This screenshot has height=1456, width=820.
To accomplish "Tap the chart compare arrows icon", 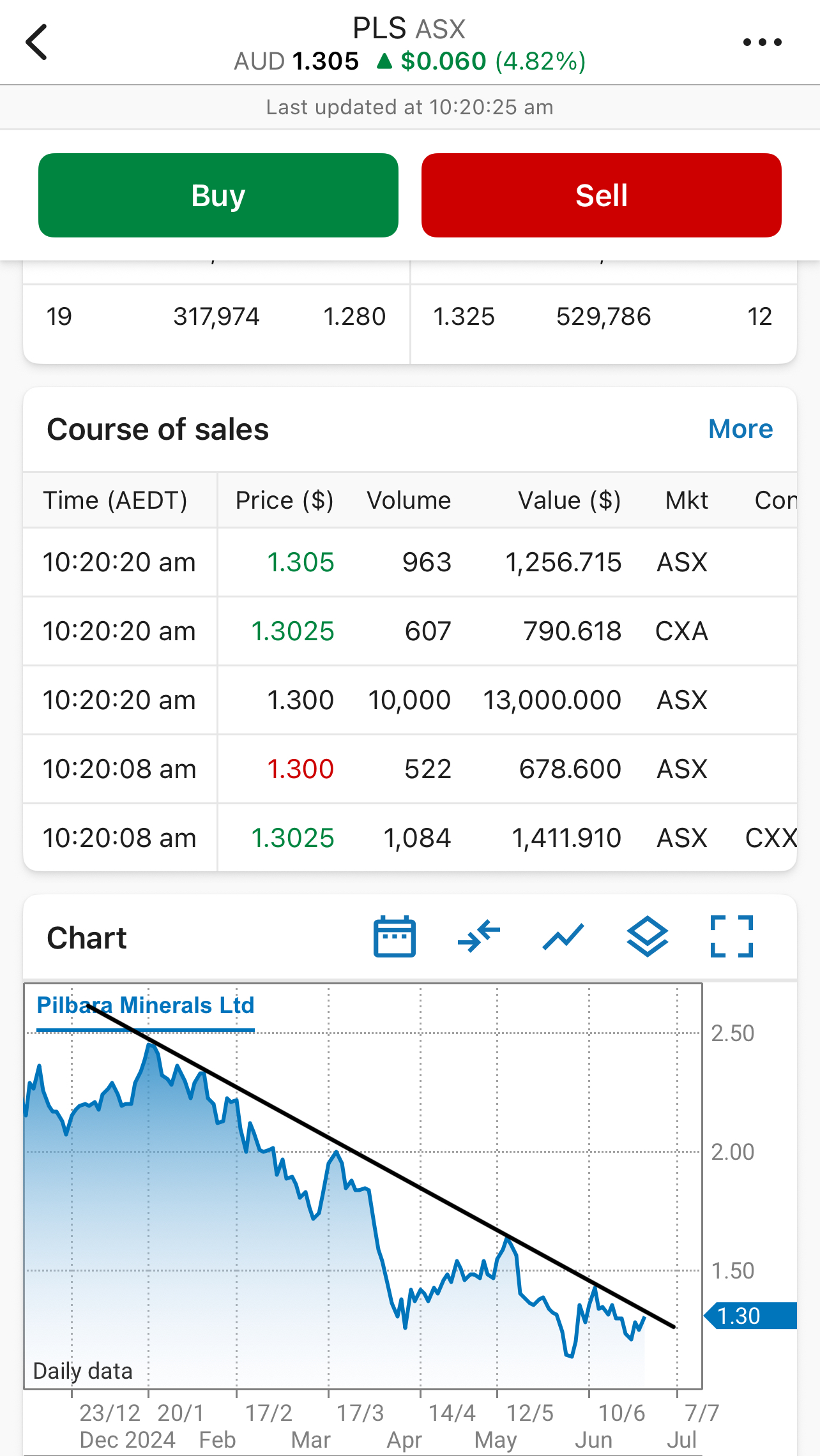I will point(479,936).
